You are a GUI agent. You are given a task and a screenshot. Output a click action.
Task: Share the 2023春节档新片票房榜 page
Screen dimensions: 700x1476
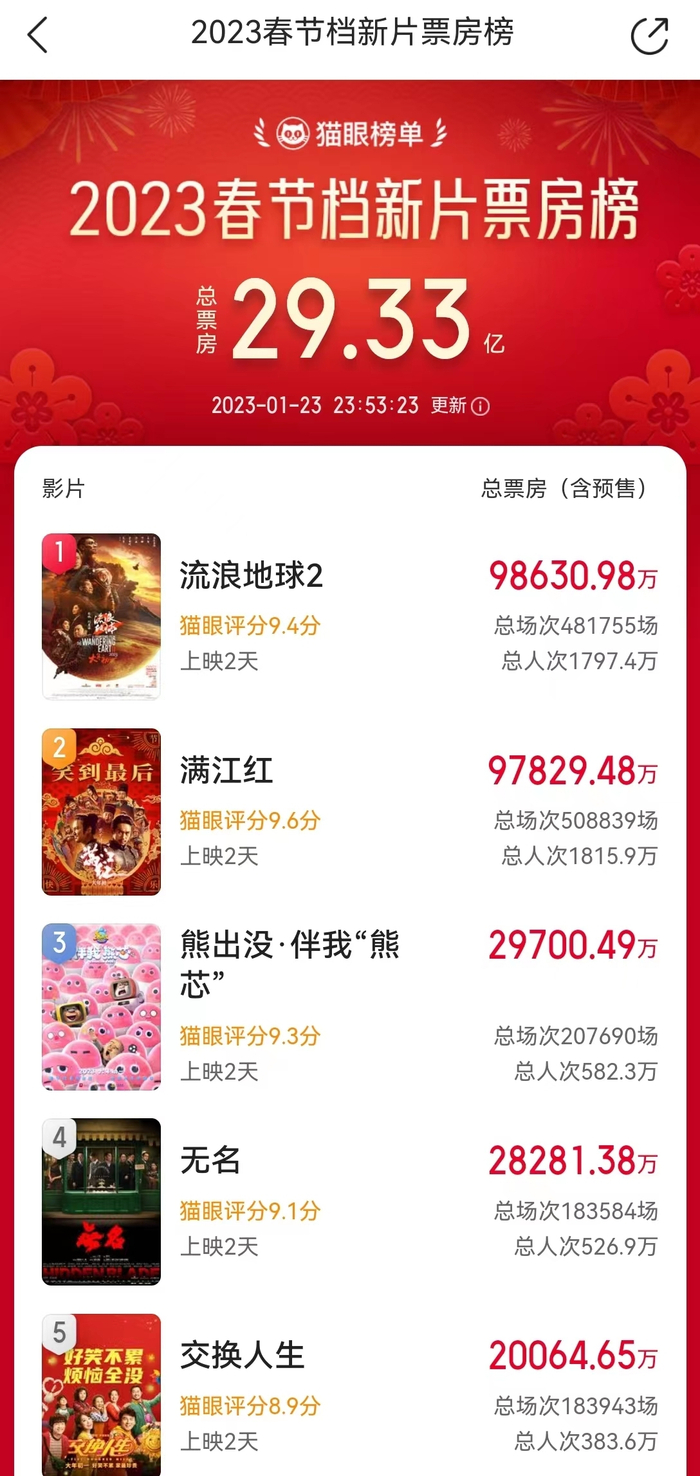pos(649,35)
